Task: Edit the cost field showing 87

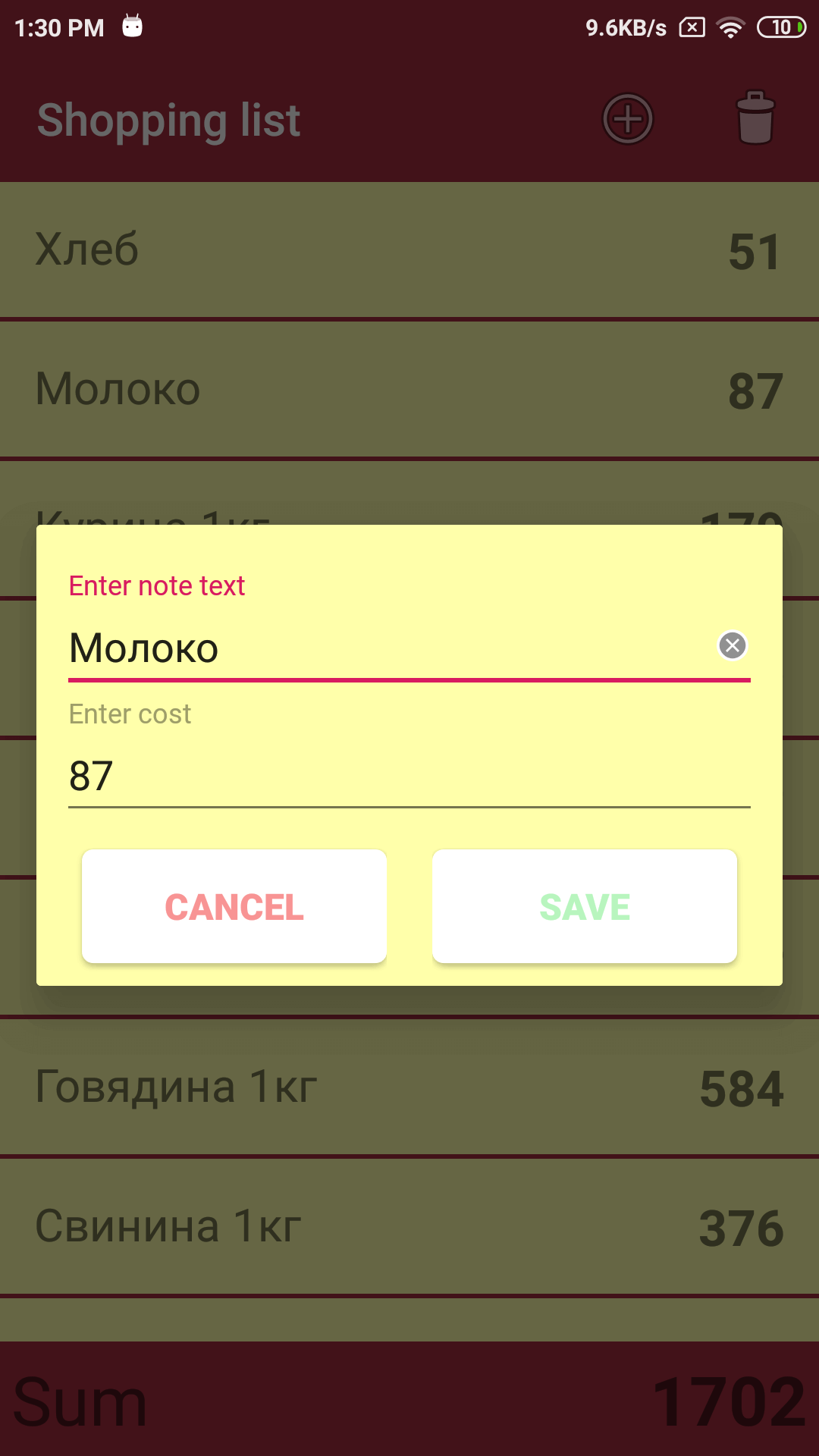Action: point(408,777)
